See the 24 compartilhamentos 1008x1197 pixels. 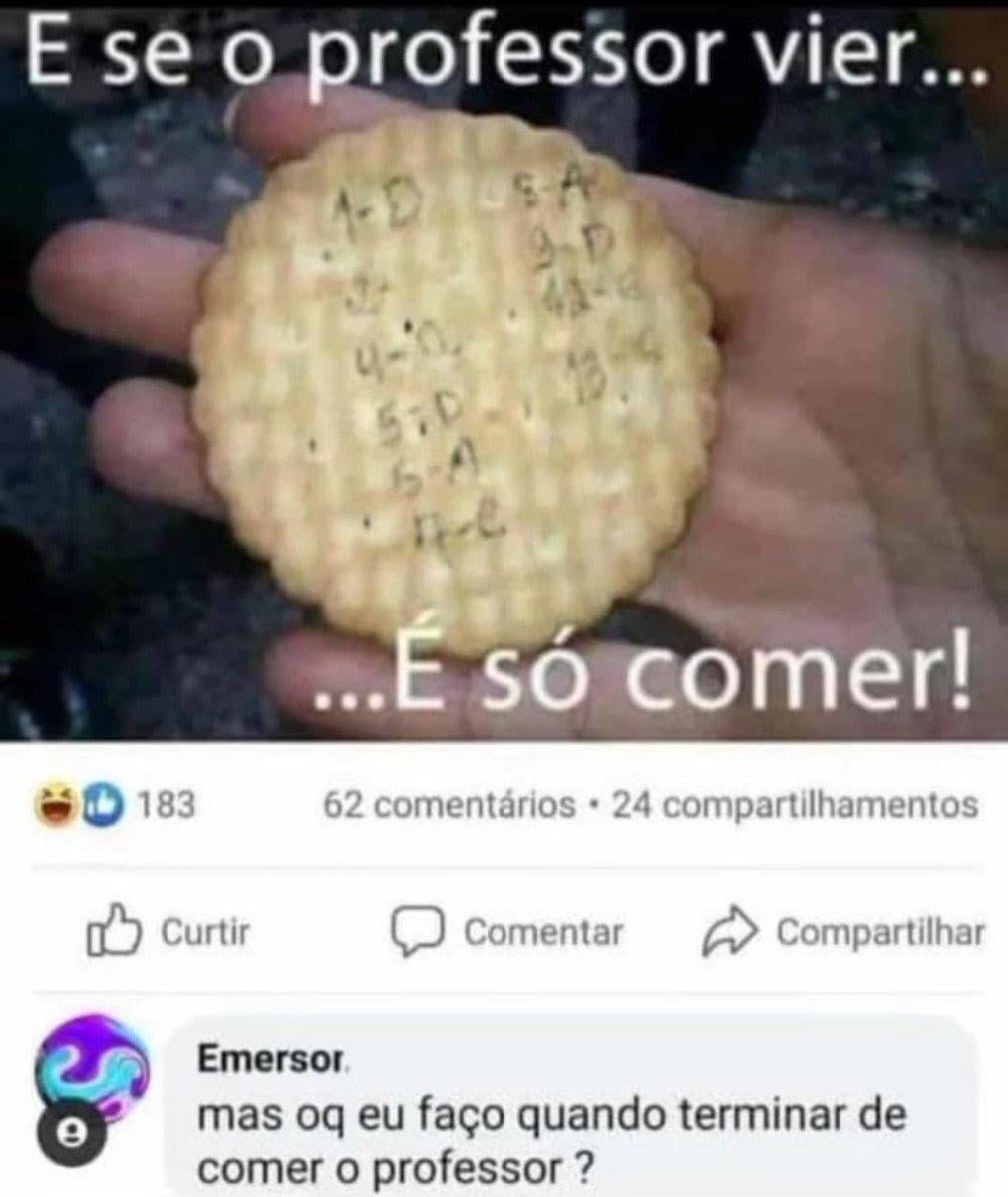(x=794, y=804)
